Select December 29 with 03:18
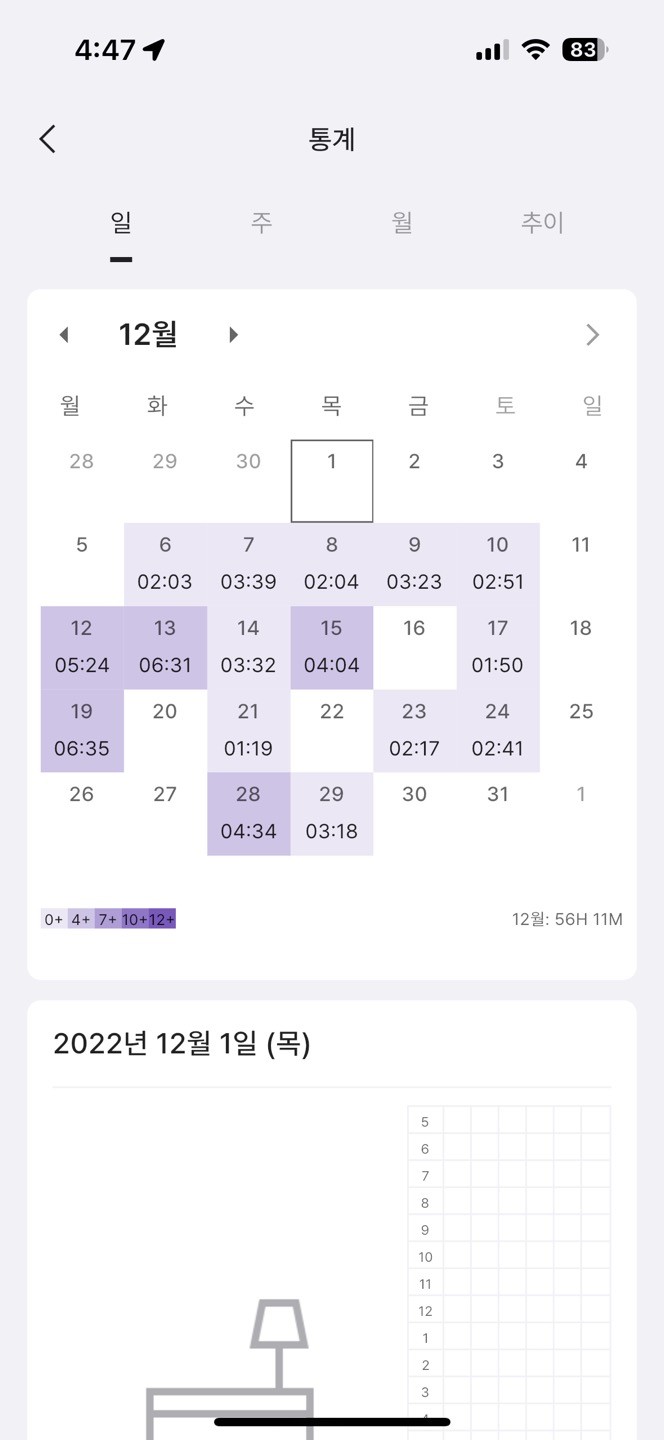The image size is (664, 1440). coord(331,812)
